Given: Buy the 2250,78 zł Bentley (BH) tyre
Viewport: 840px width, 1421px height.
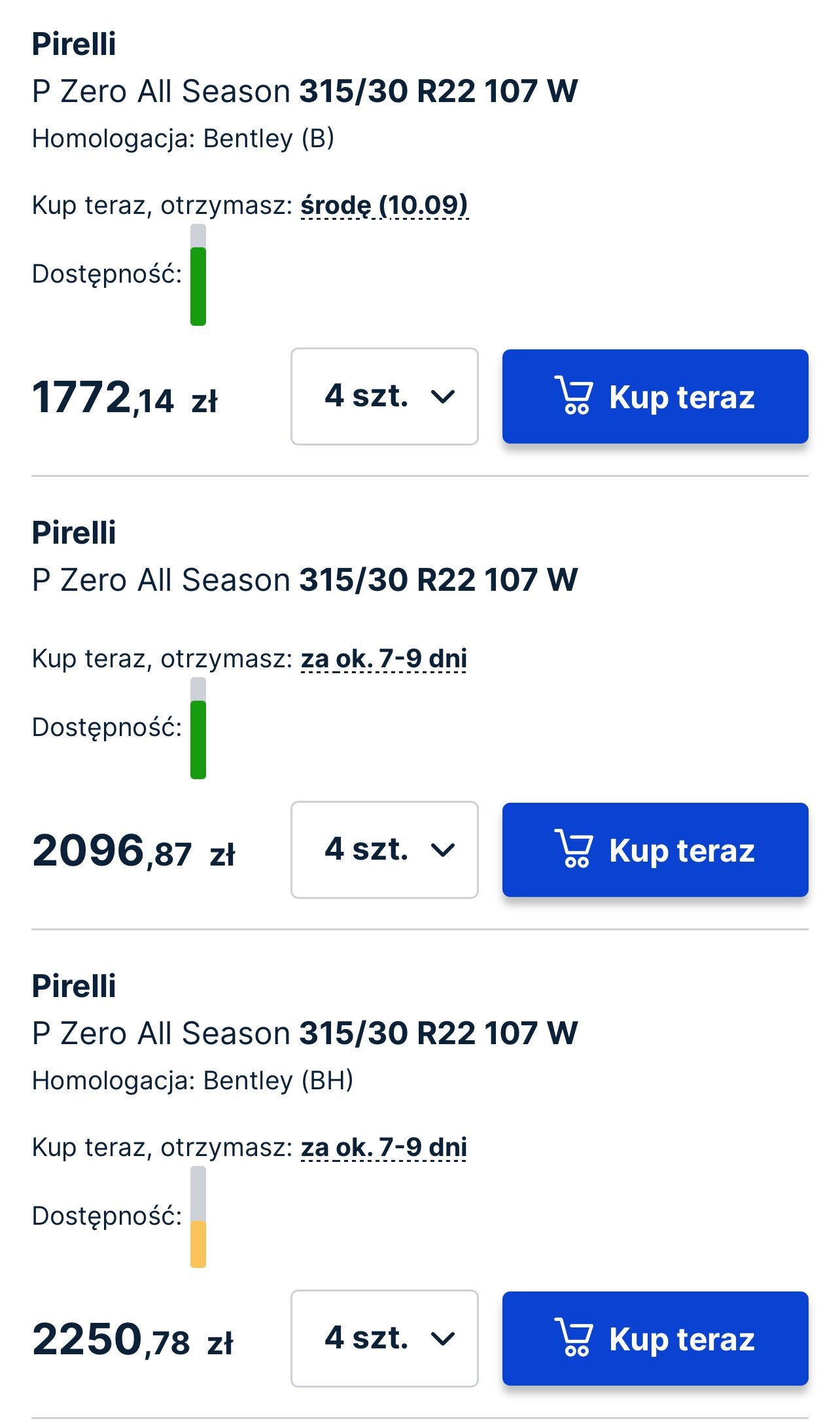Looking at the screenshot, I should click(655, 1339).
